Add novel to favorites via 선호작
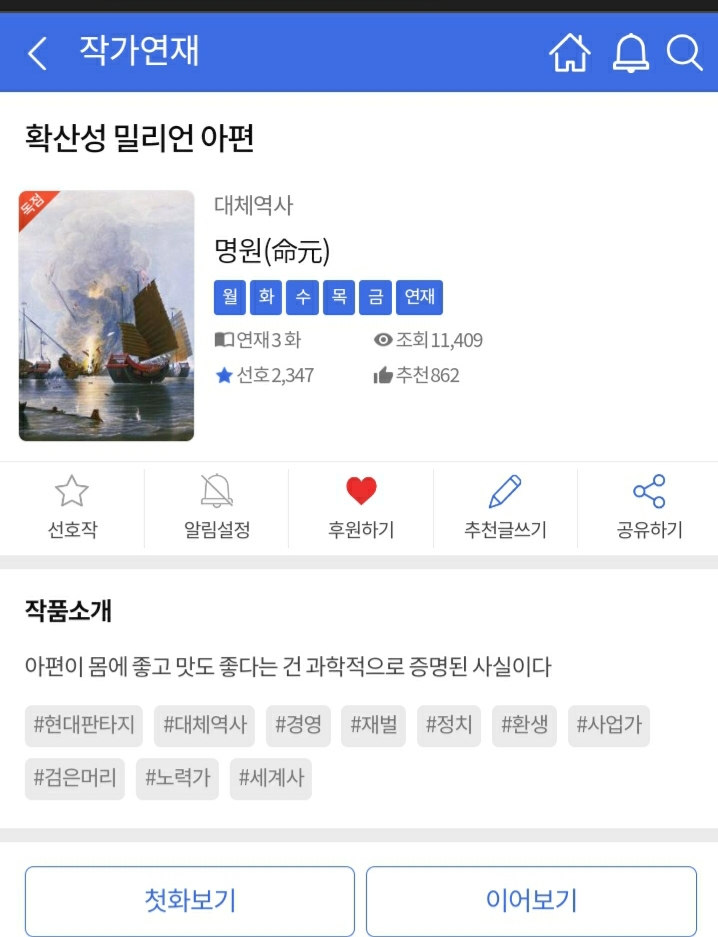 click(x=72, y=508)
